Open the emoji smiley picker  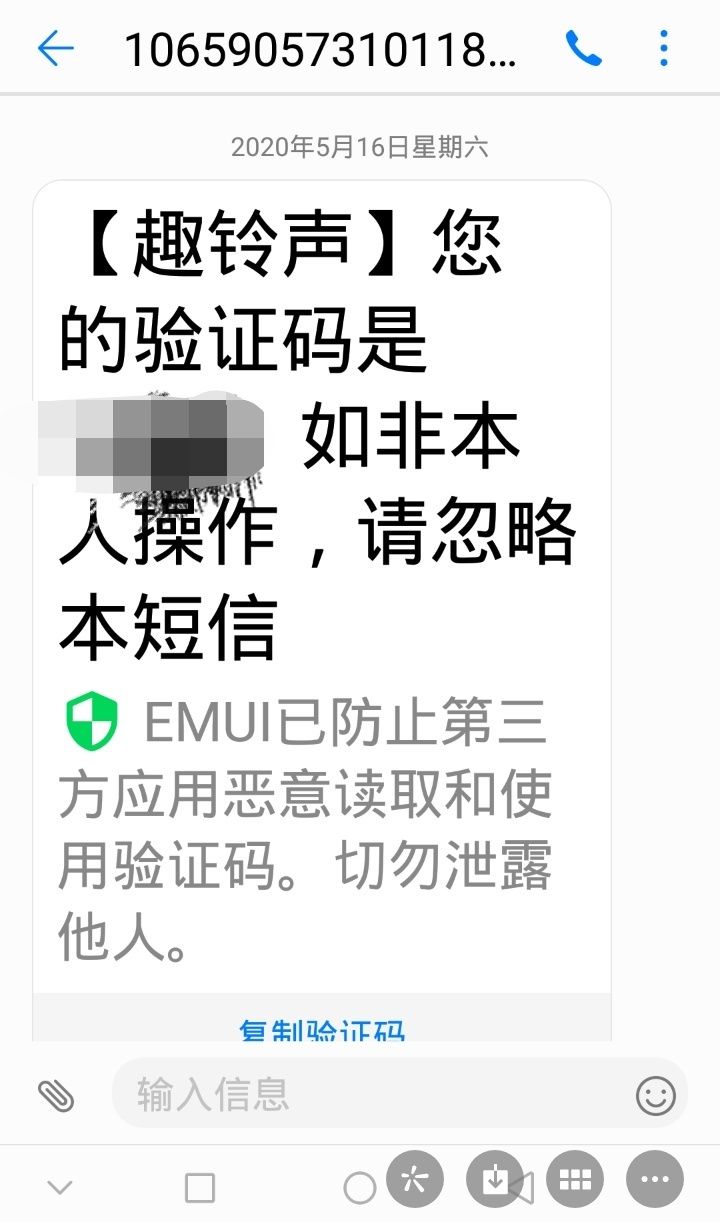656,1096
